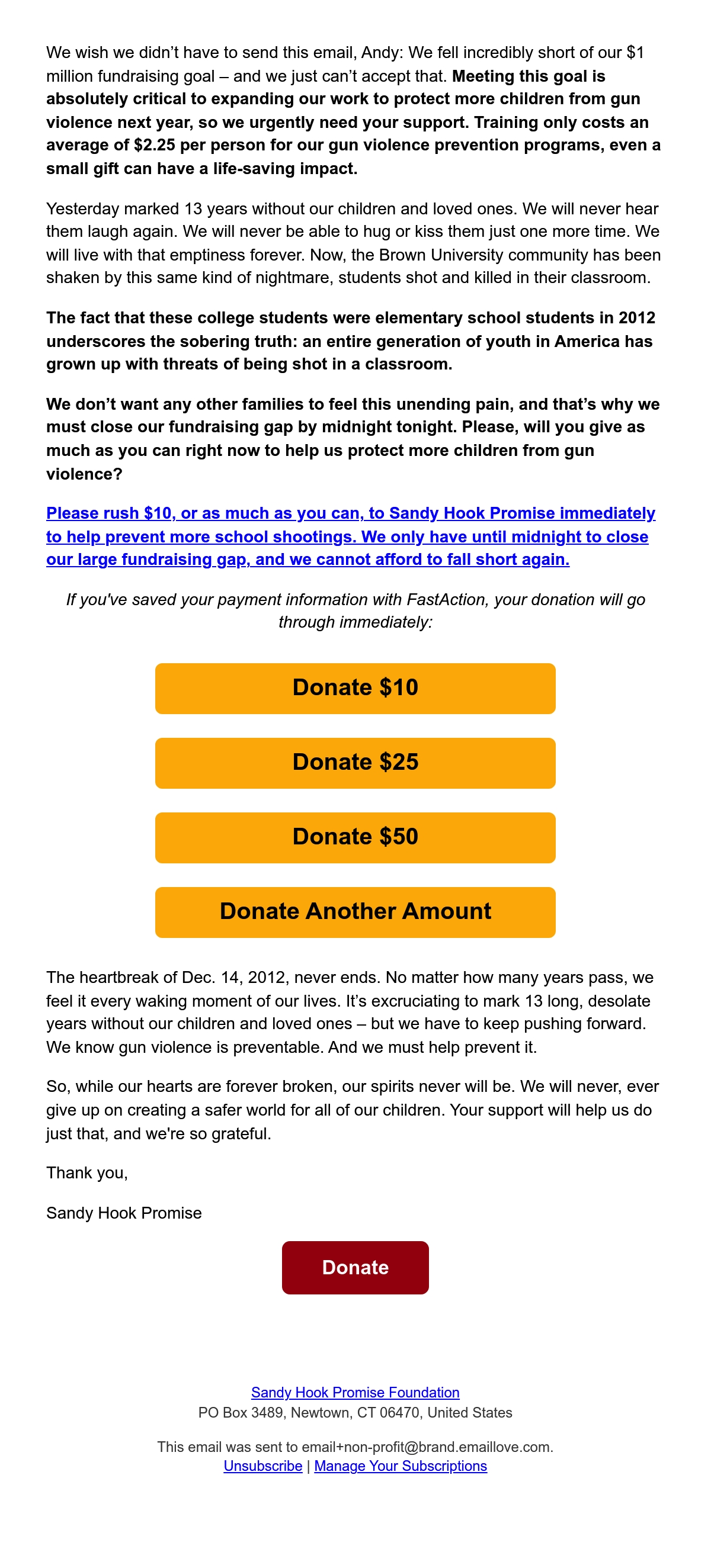The image size is (711, 1568).
Task: Select the Donate $50 button
Action: [355, 837]
